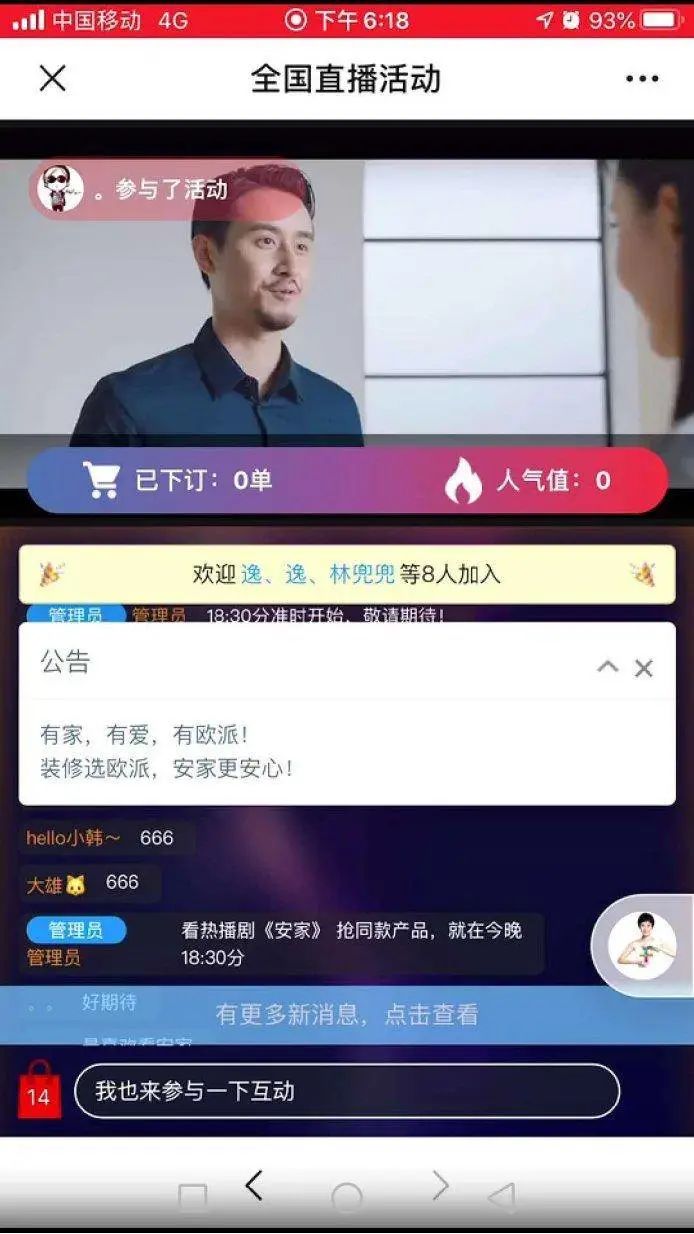This screenshot has height=1234, width=694.
Task: Open the three-dot more menu
Action: [x=642, y=79]
